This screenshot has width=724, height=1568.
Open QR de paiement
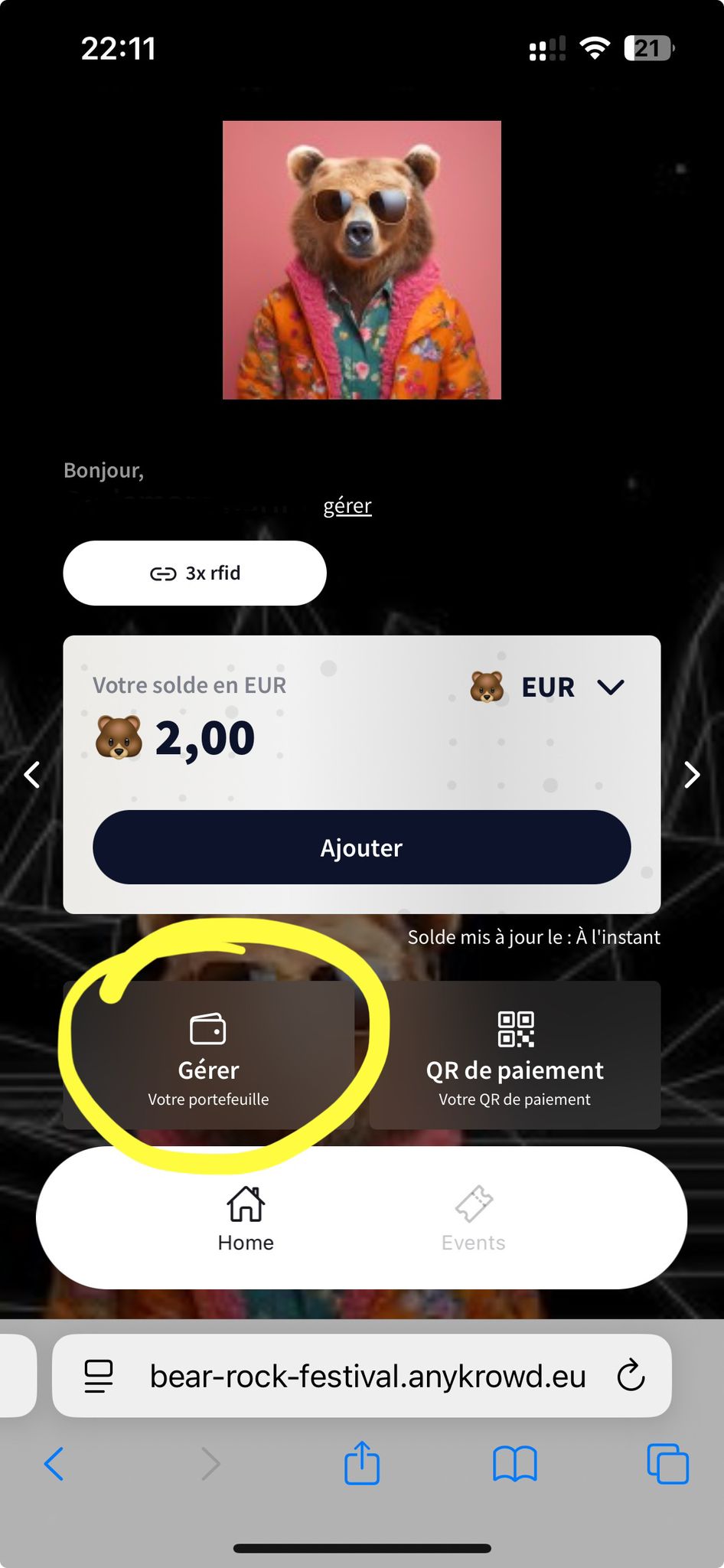[514, 1057]
